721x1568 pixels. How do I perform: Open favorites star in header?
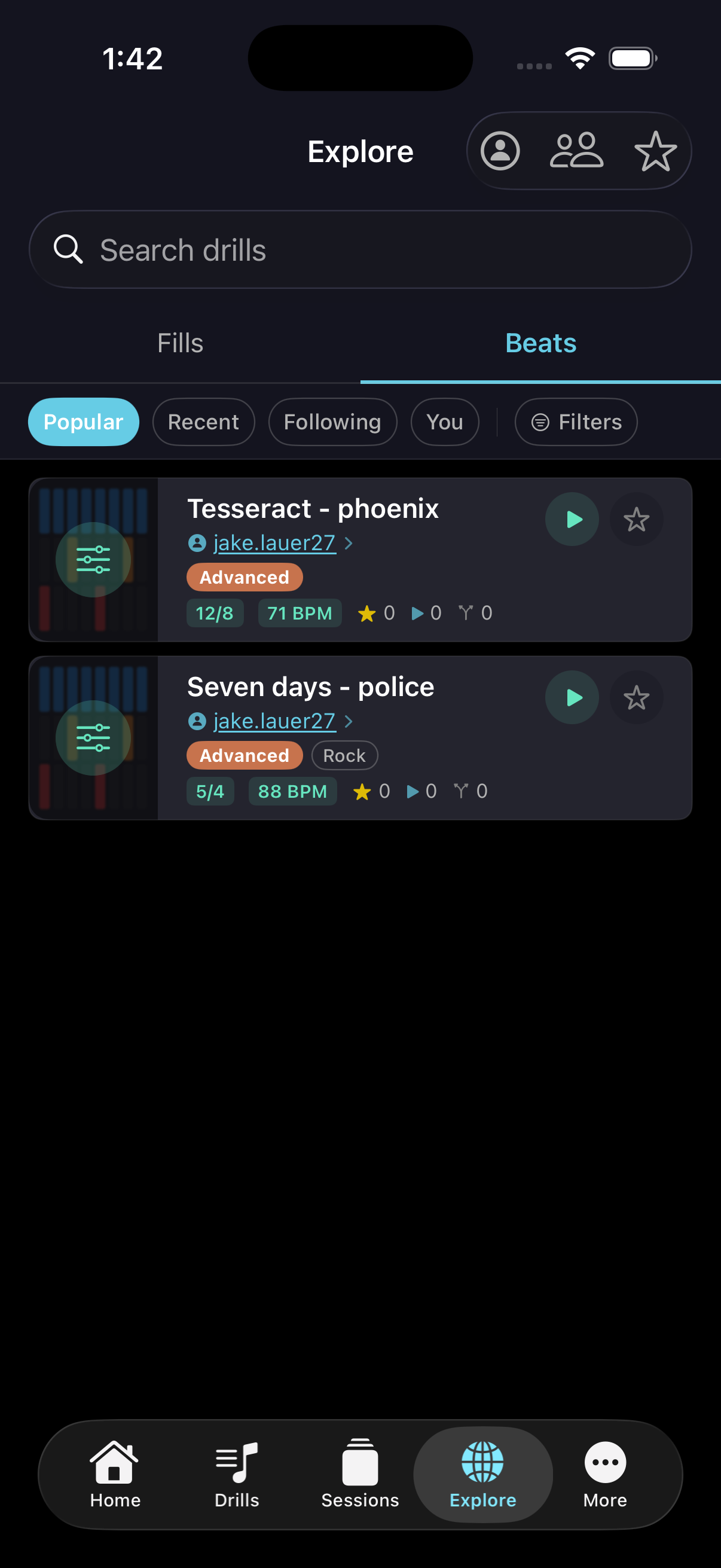coord(655,151)
